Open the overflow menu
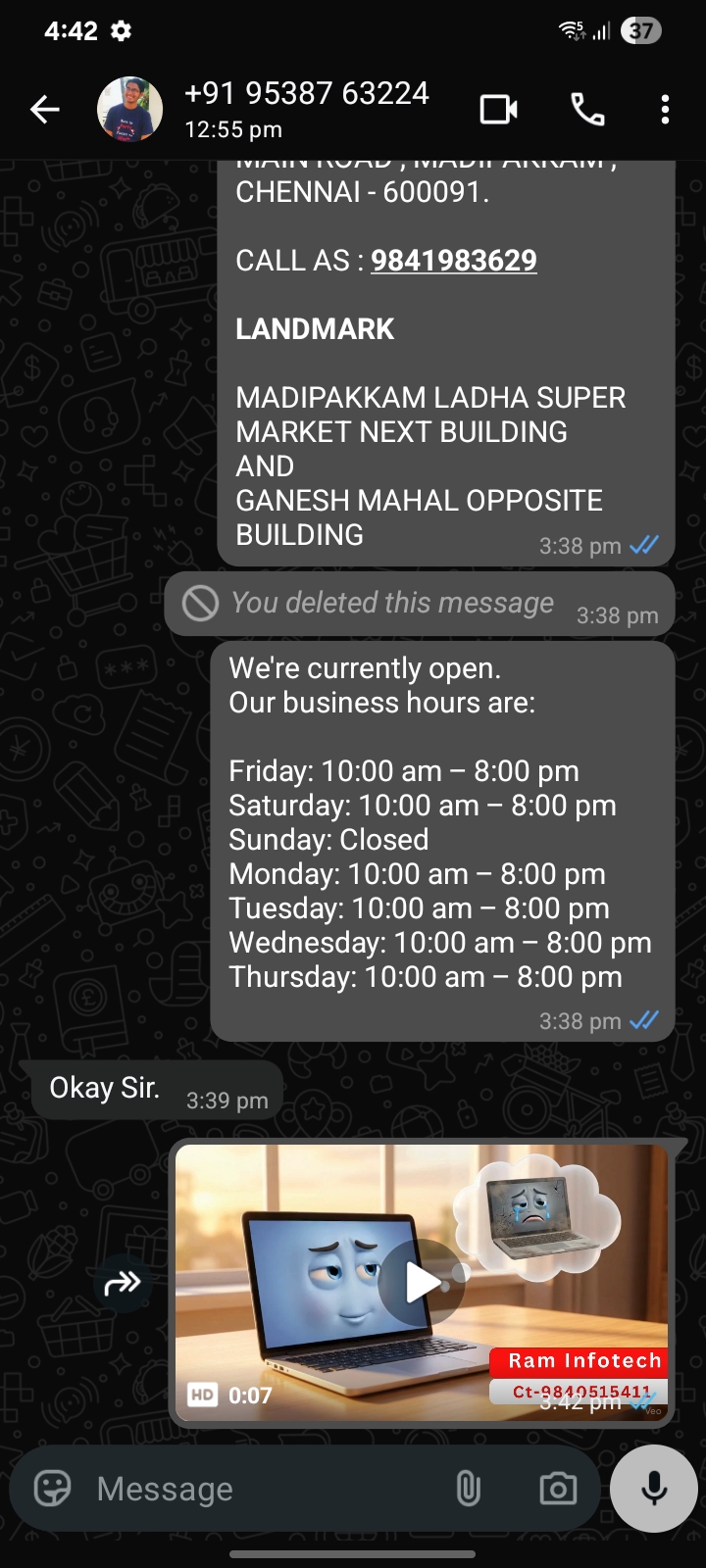 click(665, 110)
